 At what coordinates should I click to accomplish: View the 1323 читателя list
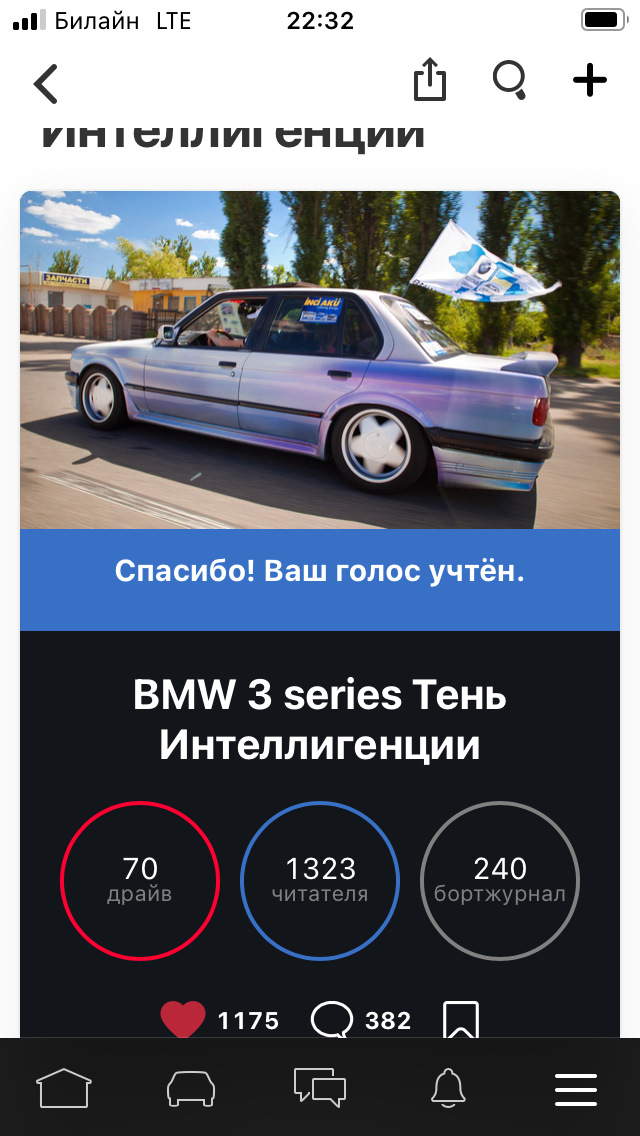[320, 880]
